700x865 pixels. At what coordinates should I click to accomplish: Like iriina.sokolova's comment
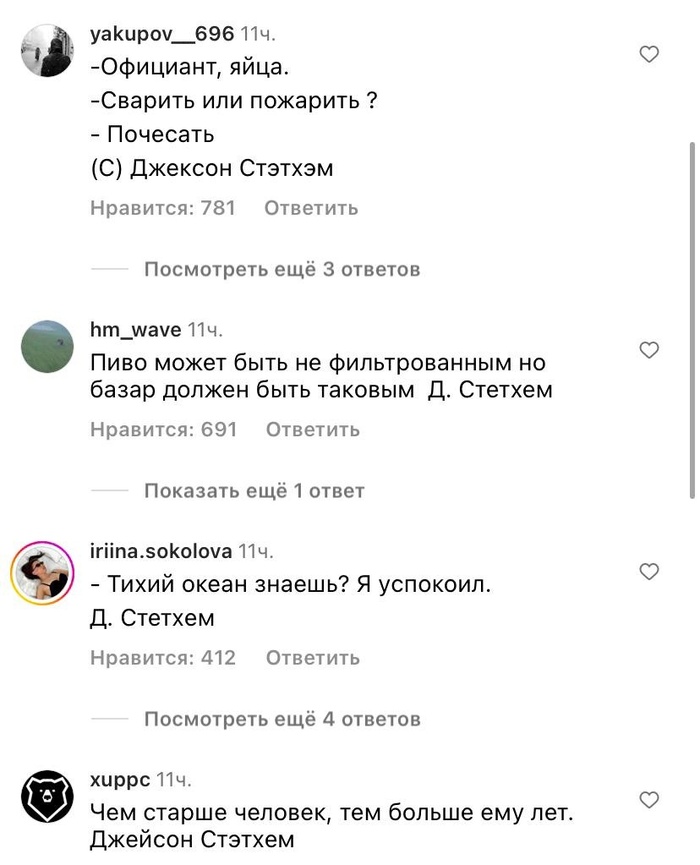[x=649, y=571]
